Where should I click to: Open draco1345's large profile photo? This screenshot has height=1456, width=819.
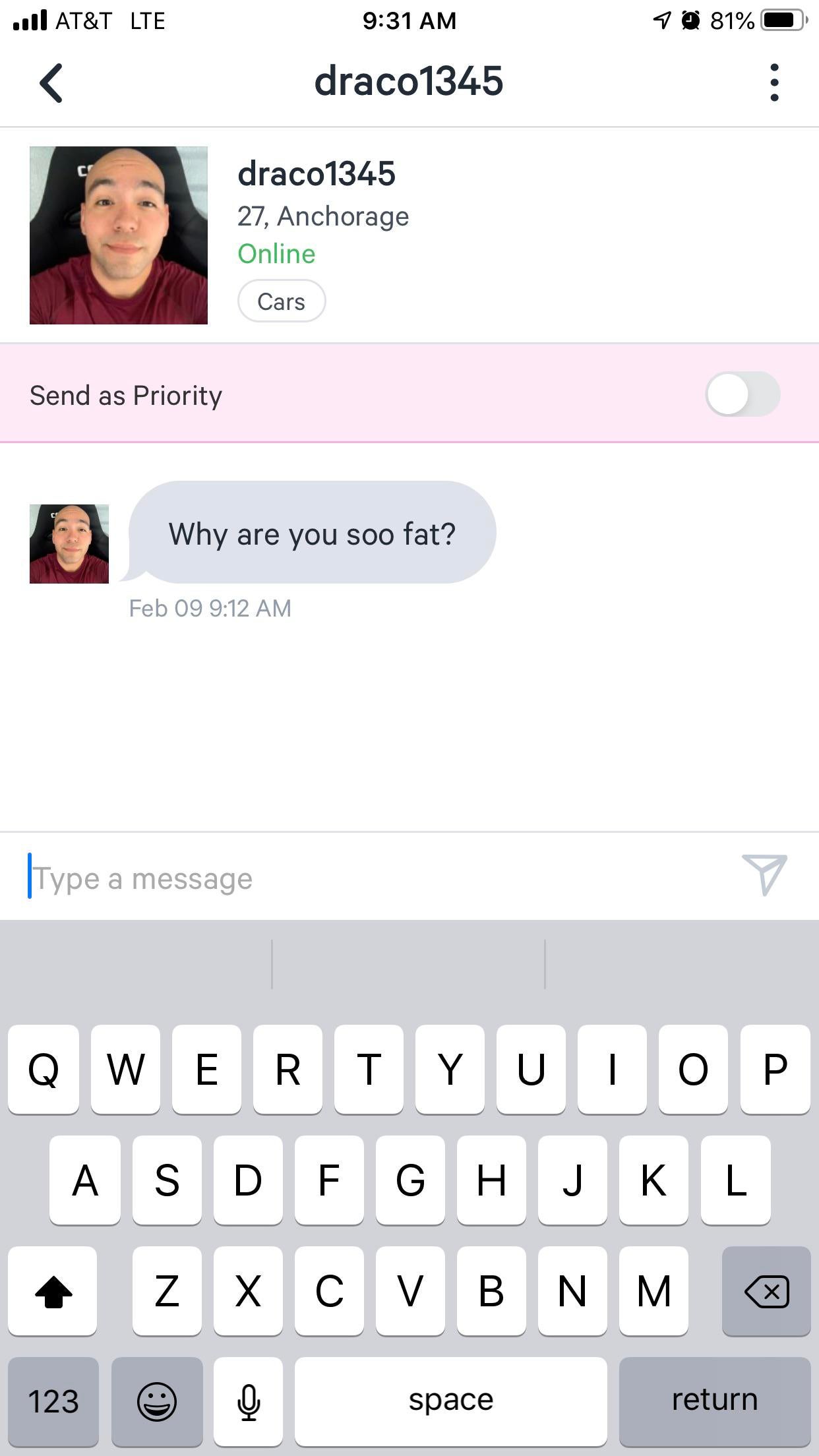pos(119,235)
